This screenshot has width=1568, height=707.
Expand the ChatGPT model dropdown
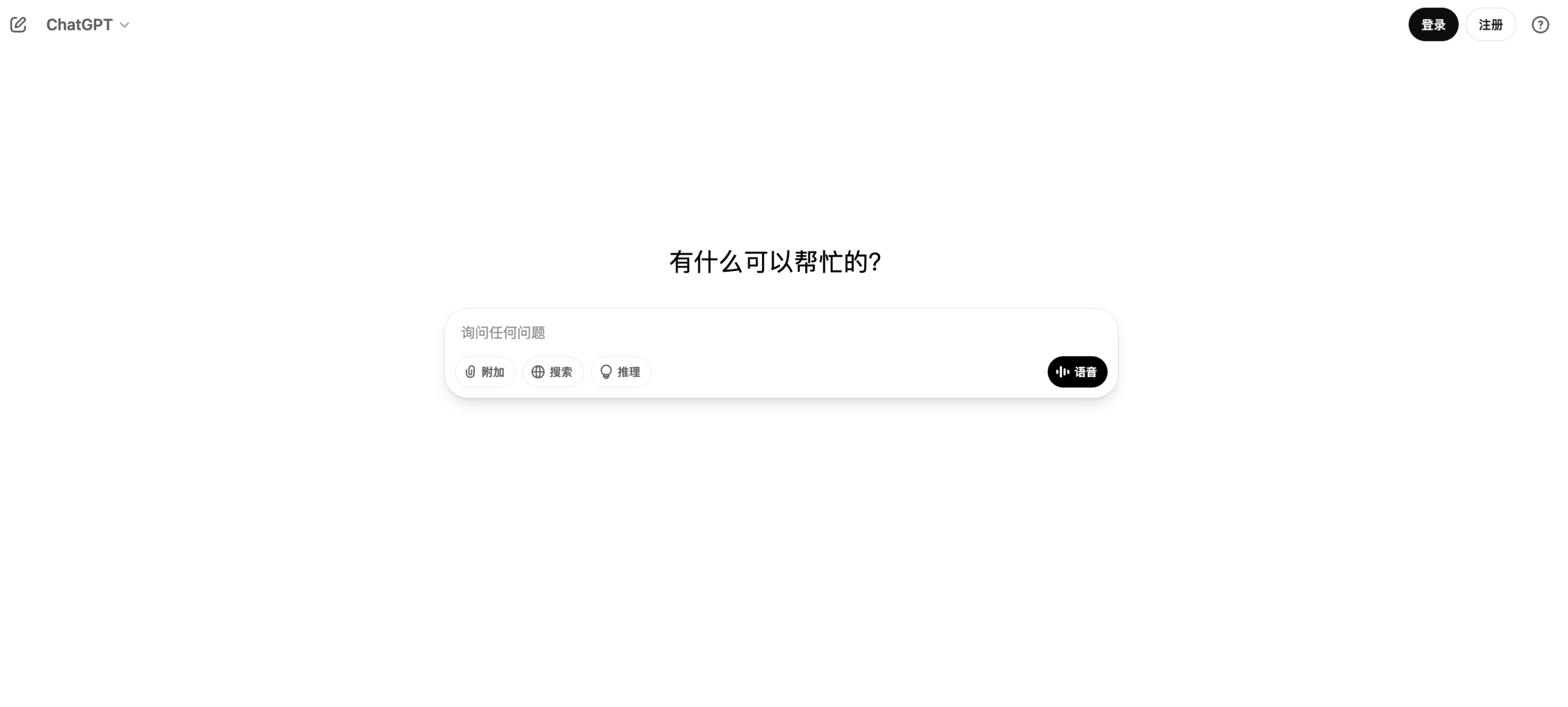[x=88, y=24]
